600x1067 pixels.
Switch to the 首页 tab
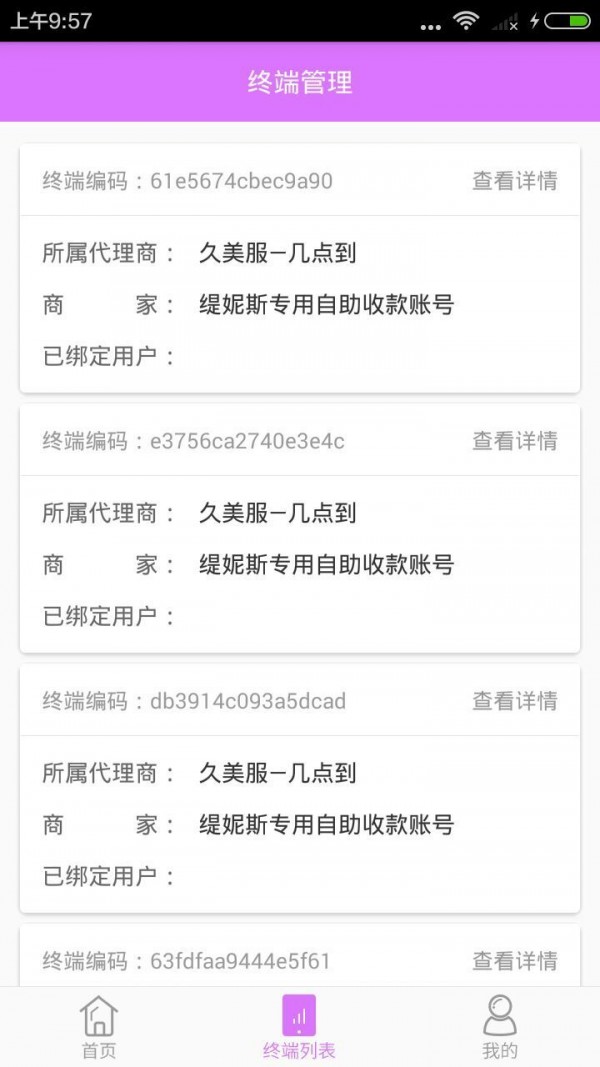pos(99,1027)
